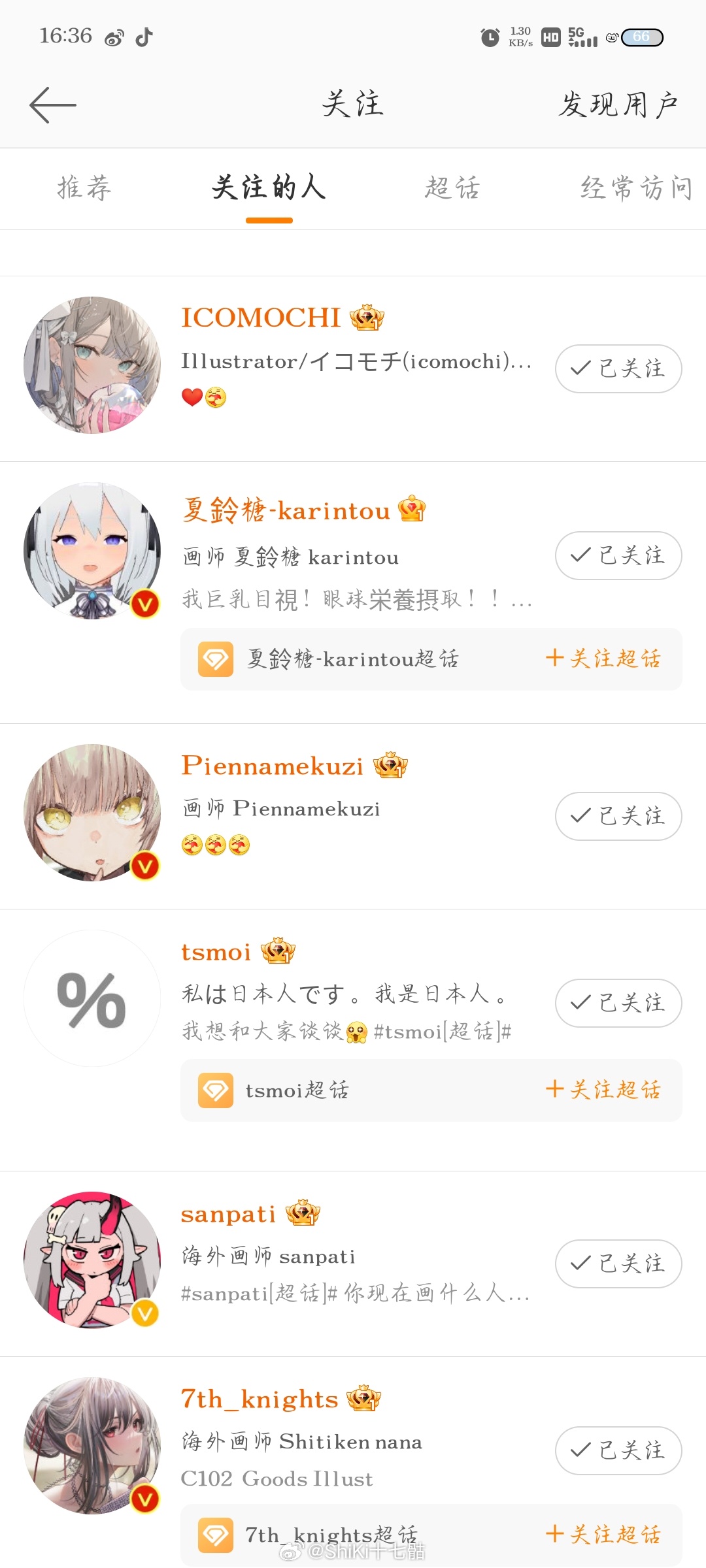
Task: Follow the 7th_knights超话
Action: click(x=603, y=1534)
